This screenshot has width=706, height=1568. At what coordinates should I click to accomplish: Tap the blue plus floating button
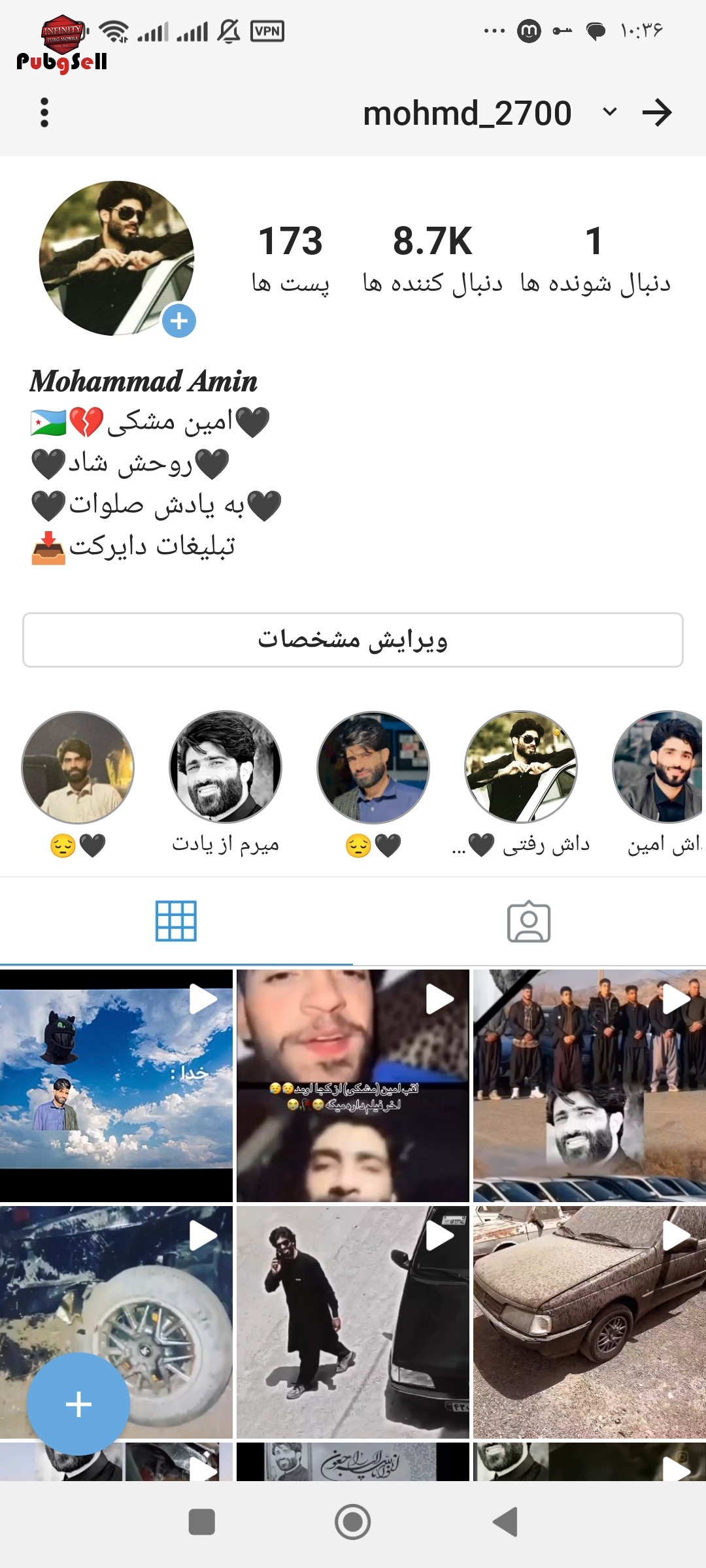tap(78, 1404)
